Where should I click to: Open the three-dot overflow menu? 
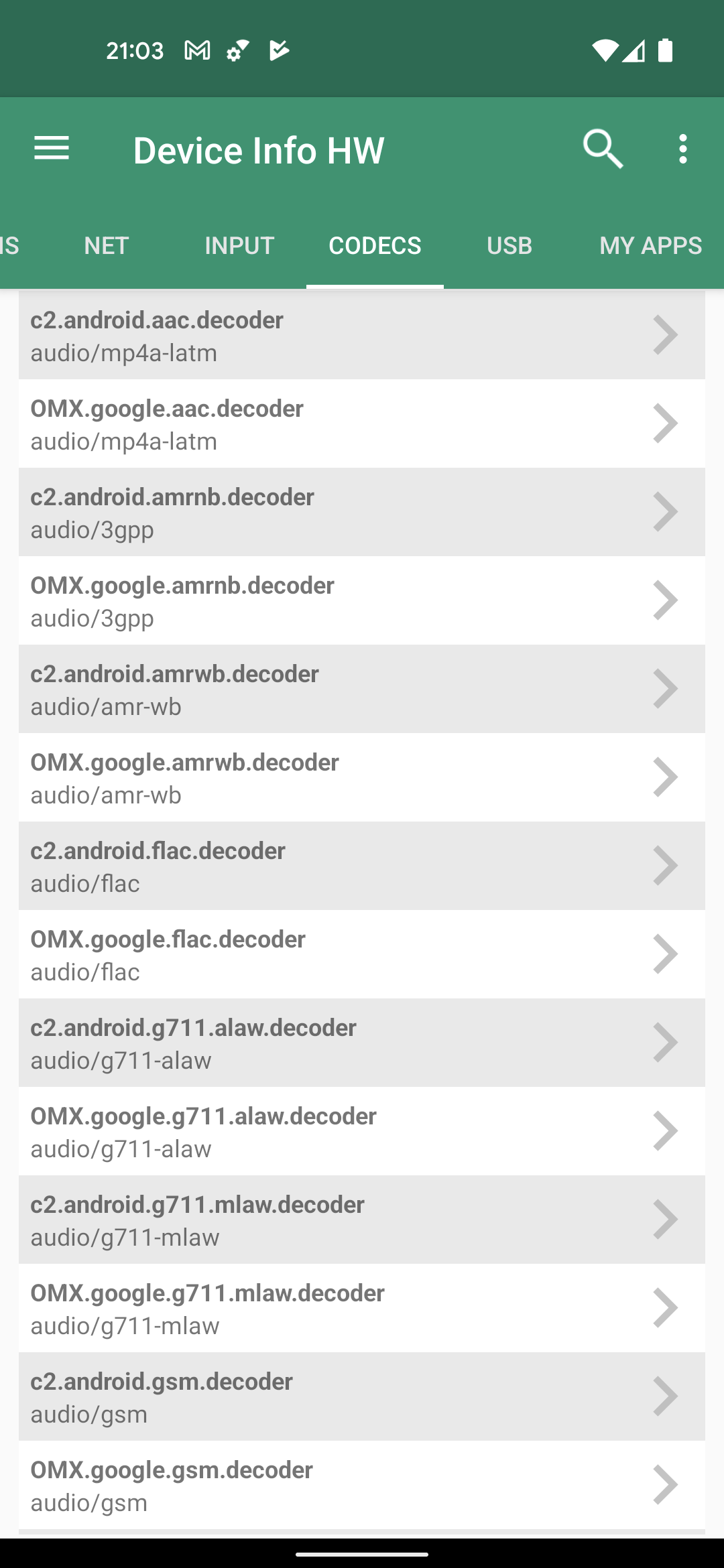(x=682, y=149)
